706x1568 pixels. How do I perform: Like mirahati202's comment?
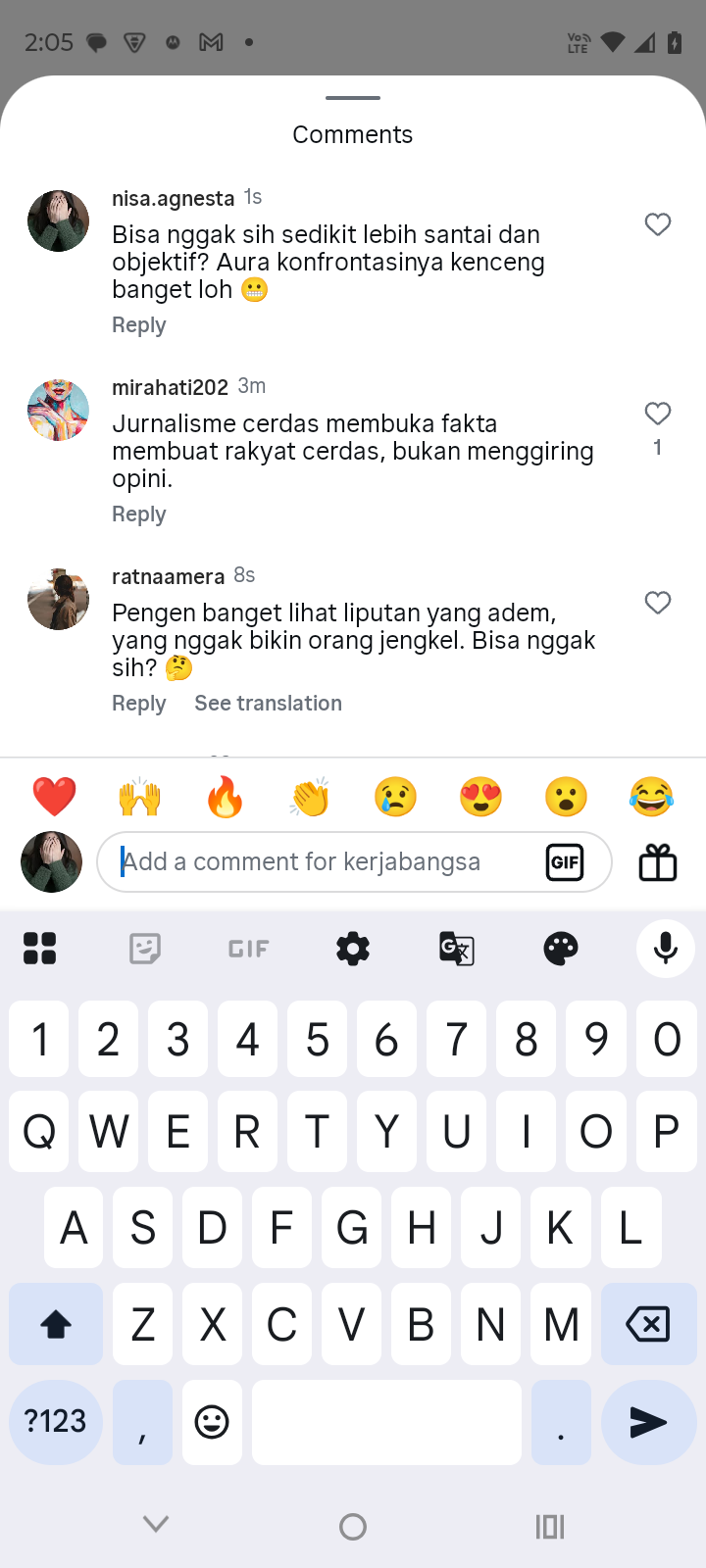658,414
